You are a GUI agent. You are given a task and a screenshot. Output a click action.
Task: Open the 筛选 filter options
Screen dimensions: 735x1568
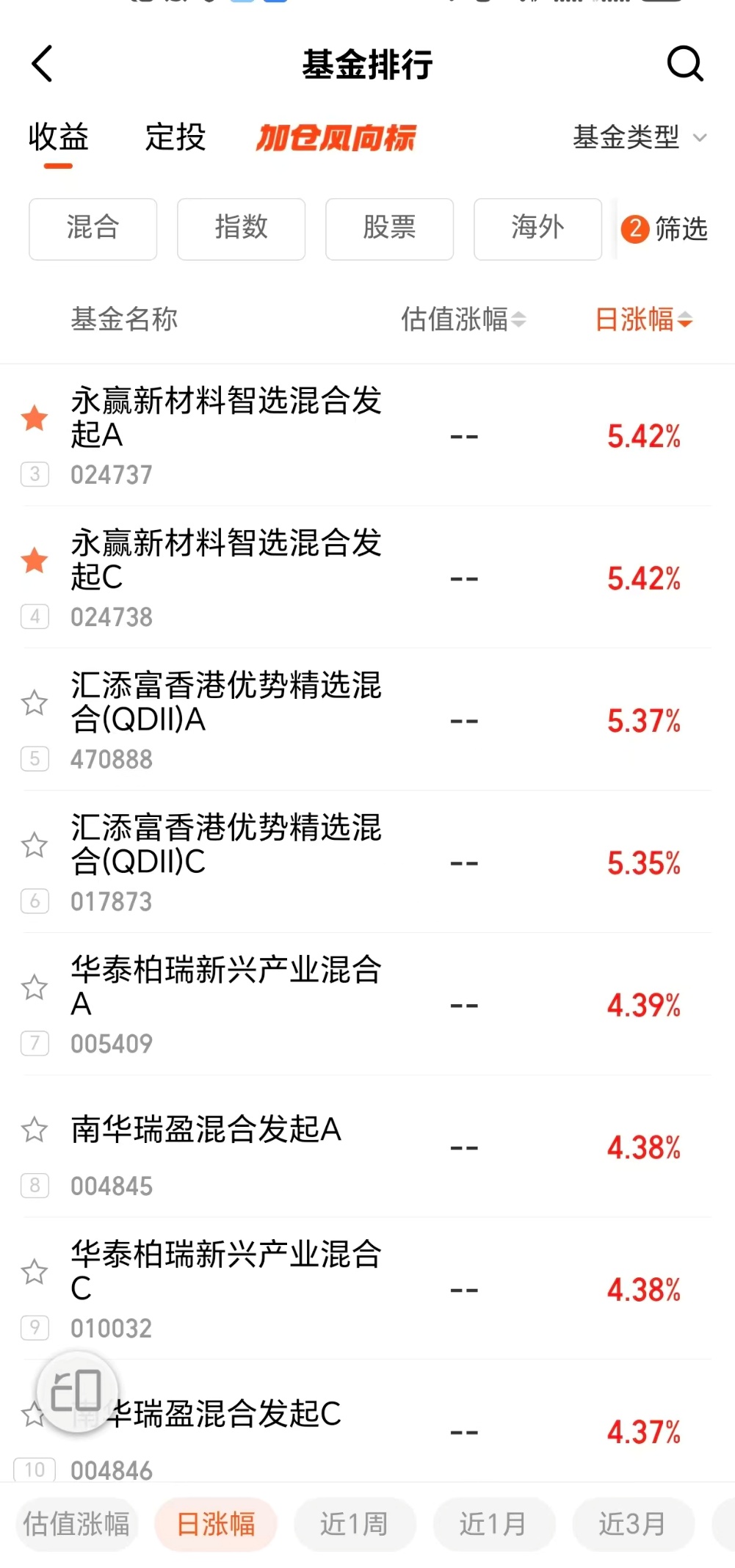[665, 229]
